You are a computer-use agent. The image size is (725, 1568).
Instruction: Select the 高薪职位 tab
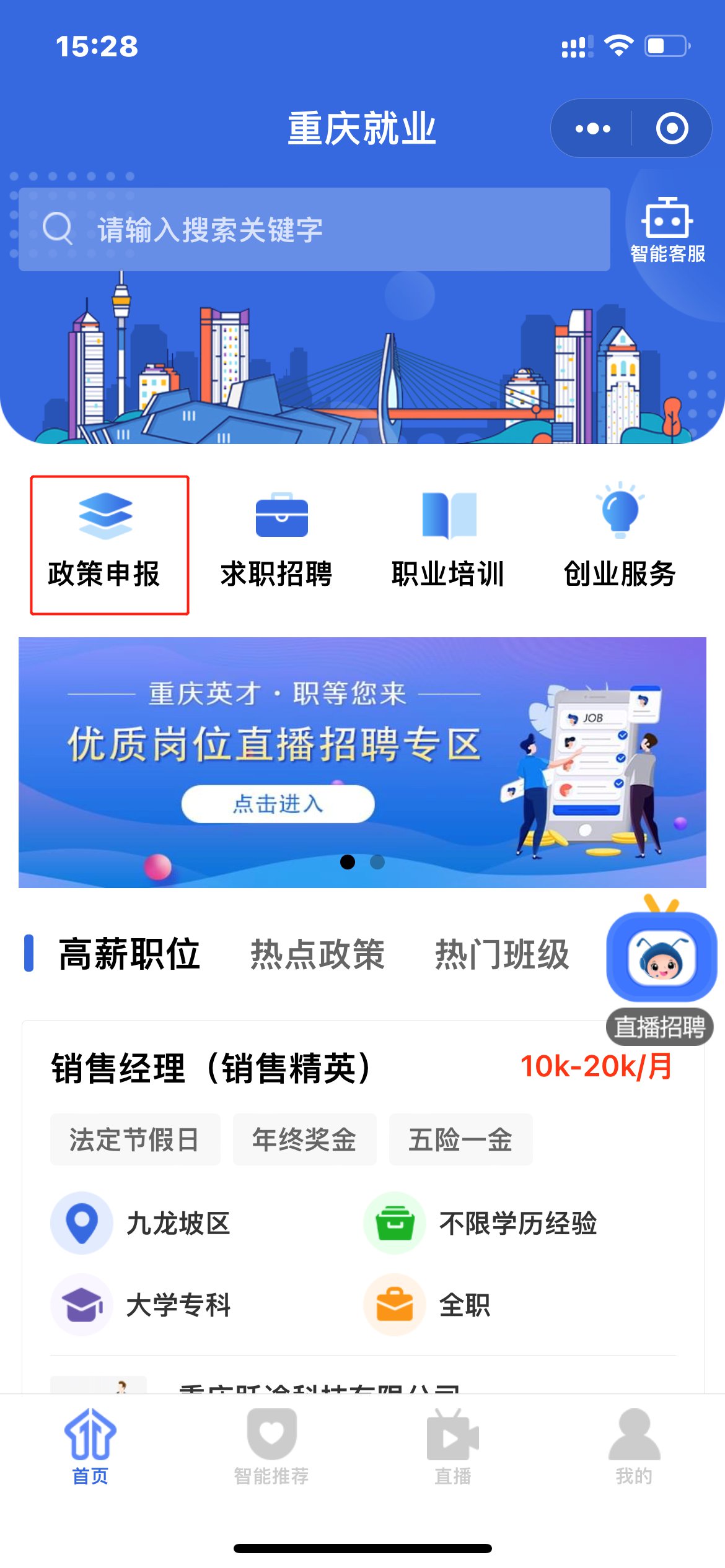point(130,954)
